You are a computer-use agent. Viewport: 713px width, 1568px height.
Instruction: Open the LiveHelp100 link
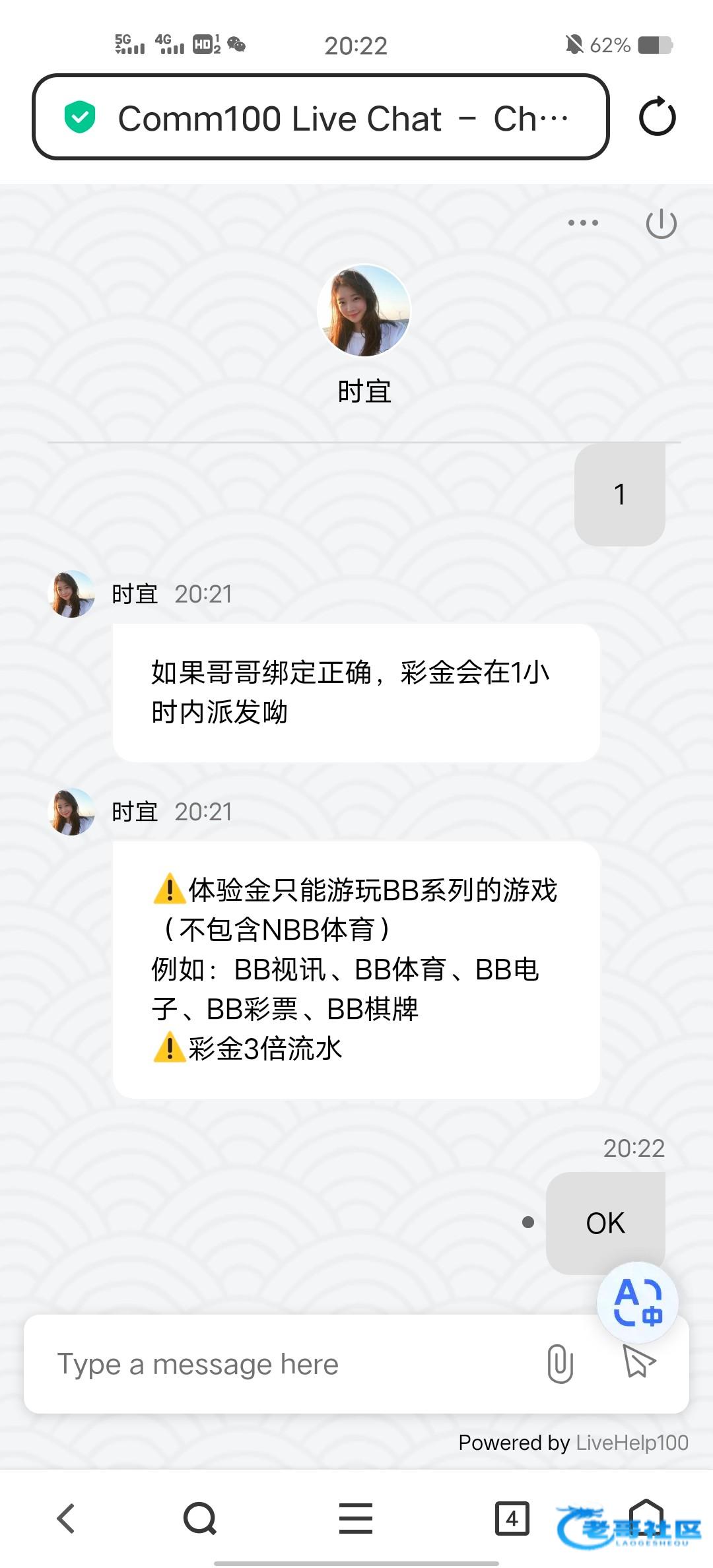click(x=632, y=1443)
